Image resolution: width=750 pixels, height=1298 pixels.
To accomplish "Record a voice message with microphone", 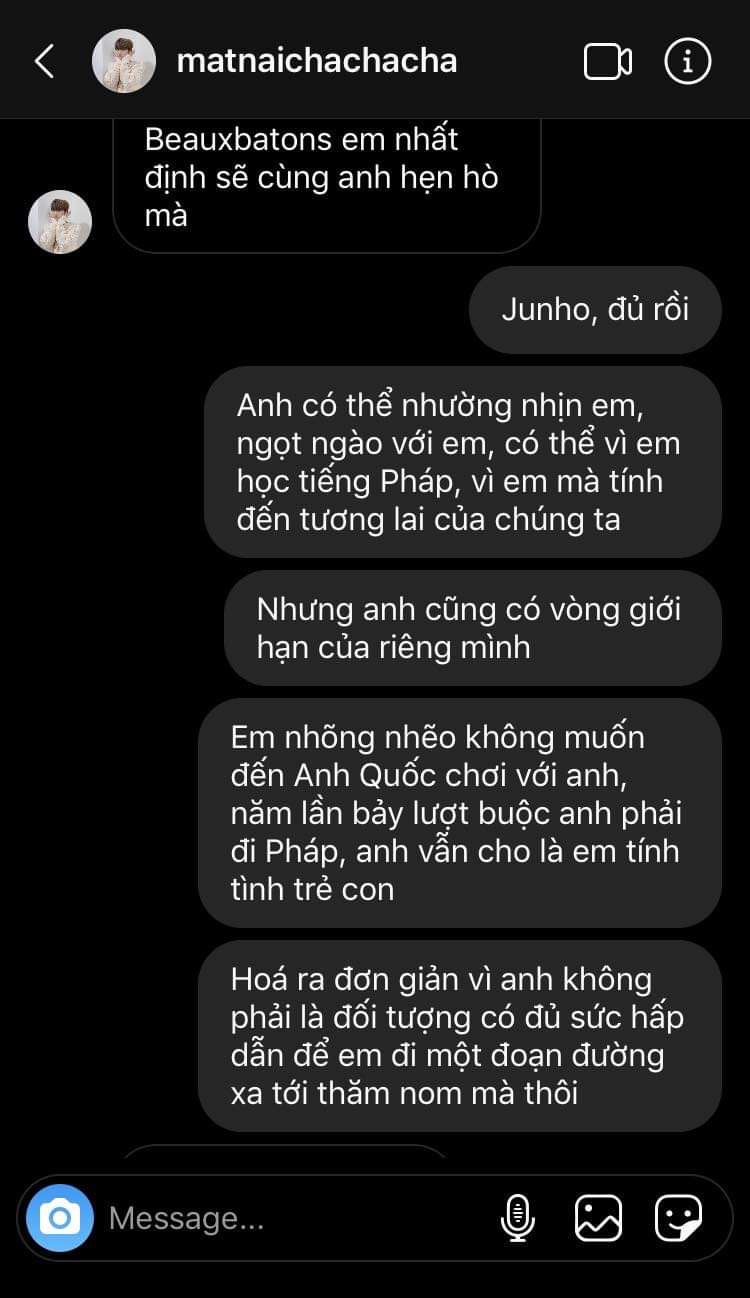I will 517,1218.
